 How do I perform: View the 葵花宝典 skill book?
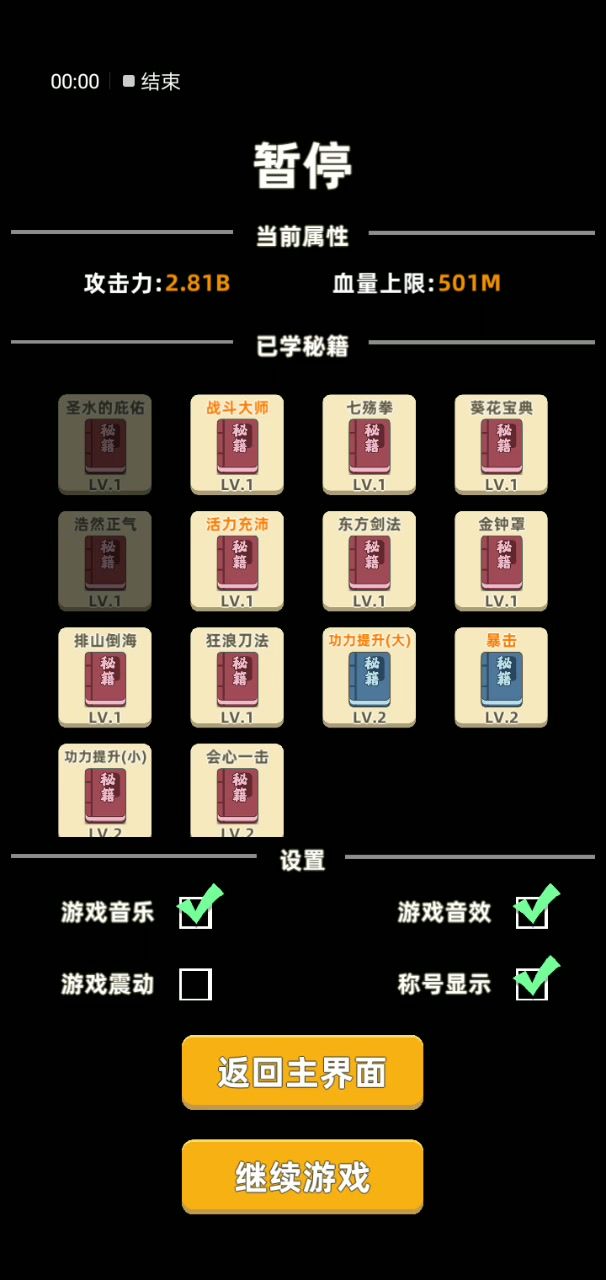coord(501,444)
